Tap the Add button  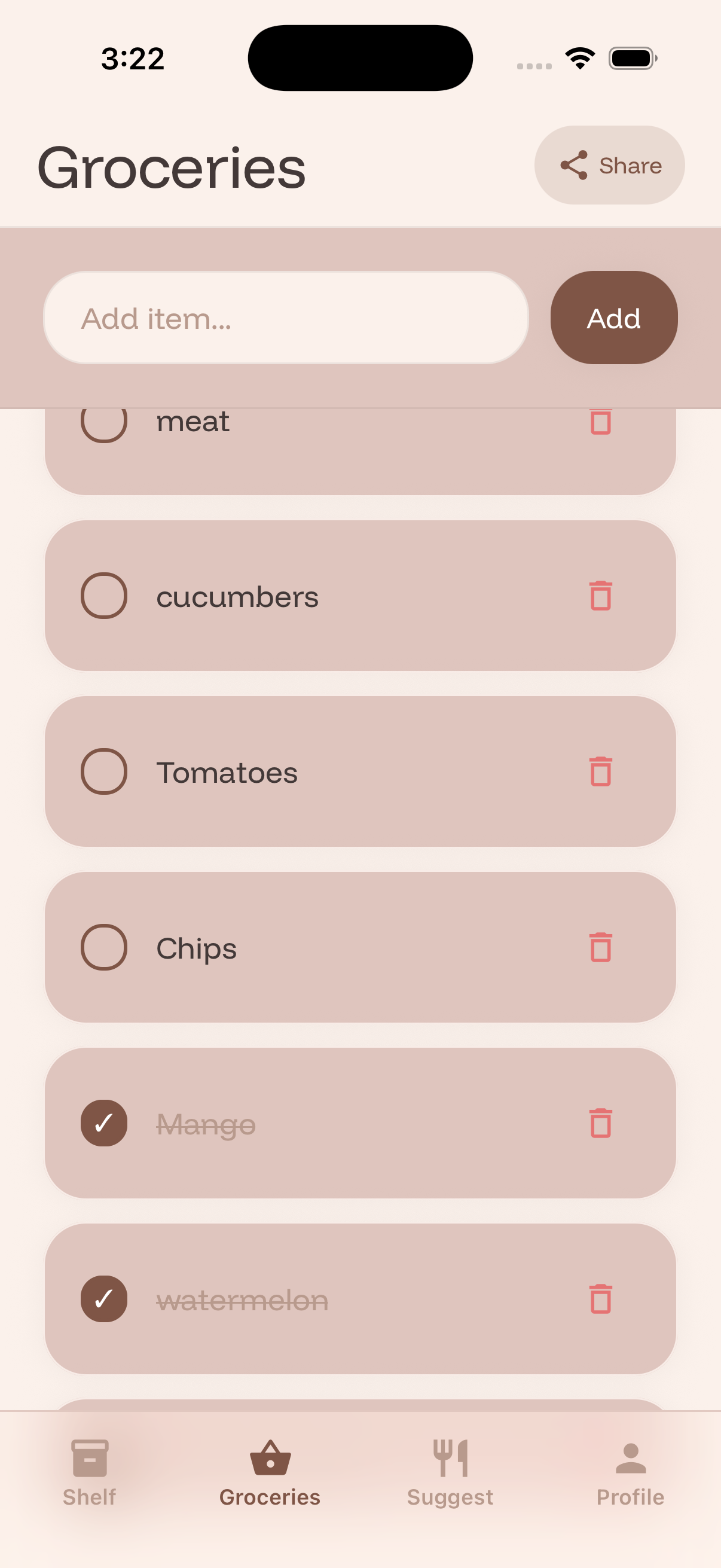pyautogui.click(x=613, y=318)
